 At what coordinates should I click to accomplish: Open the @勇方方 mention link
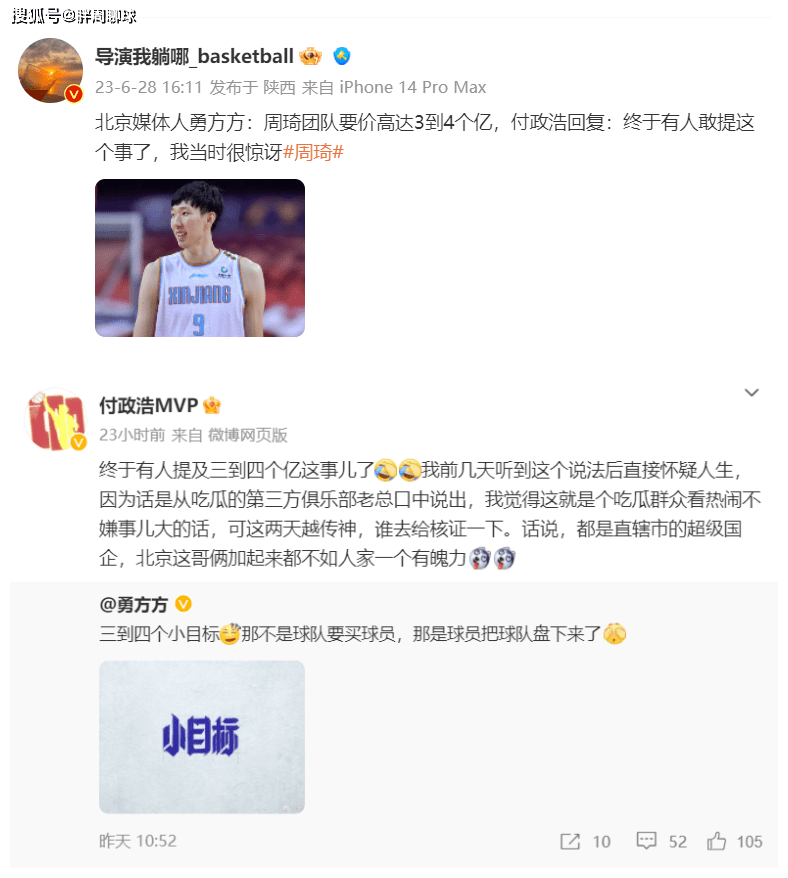tap(136, 605)
